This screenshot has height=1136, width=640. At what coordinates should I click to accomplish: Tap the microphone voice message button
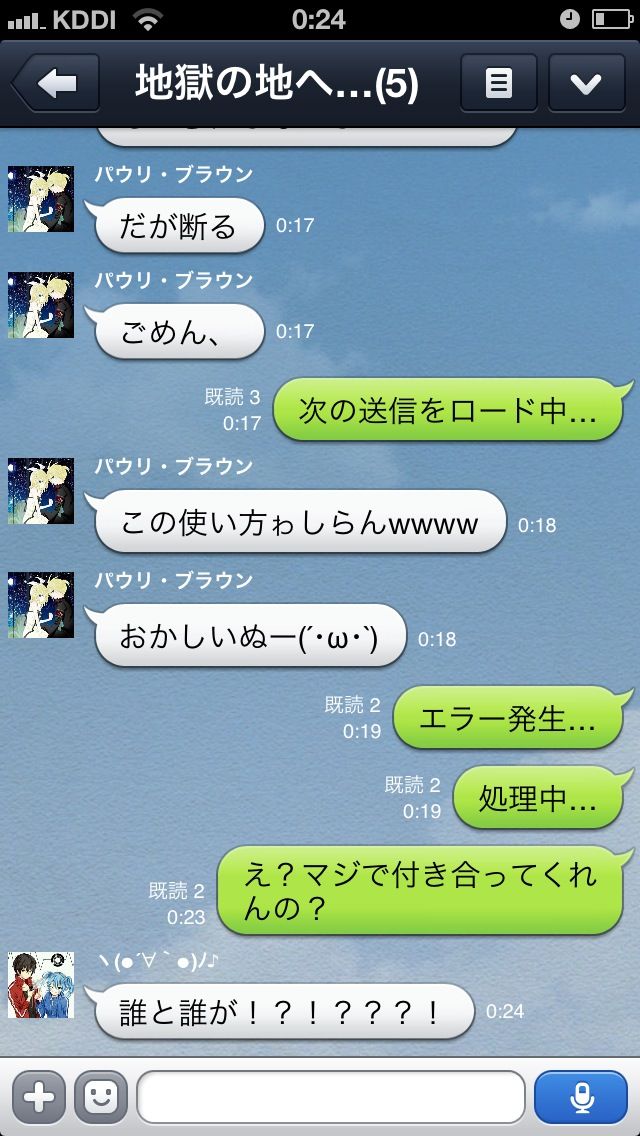[x=581, y=1098]
